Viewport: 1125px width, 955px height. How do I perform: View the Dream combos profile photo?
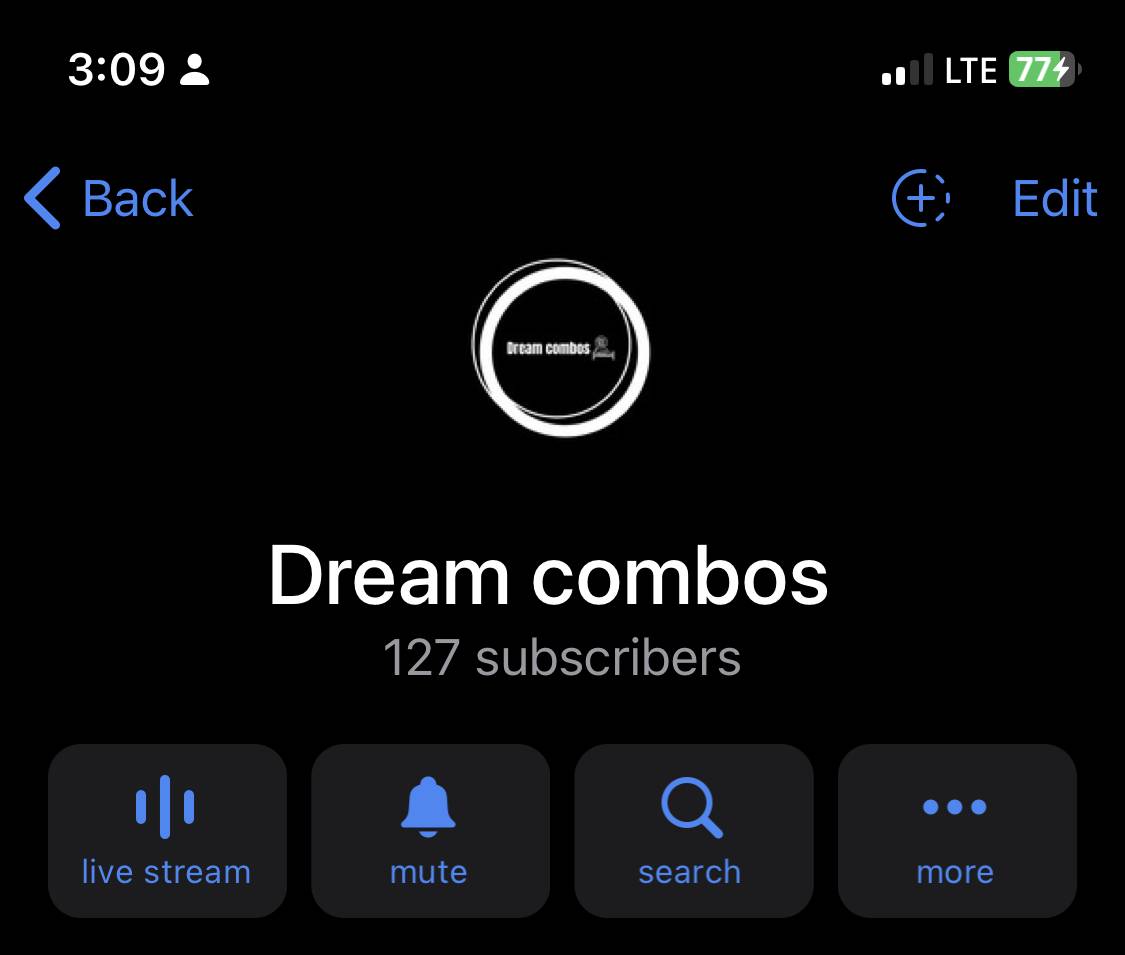(x=561, y=348)
